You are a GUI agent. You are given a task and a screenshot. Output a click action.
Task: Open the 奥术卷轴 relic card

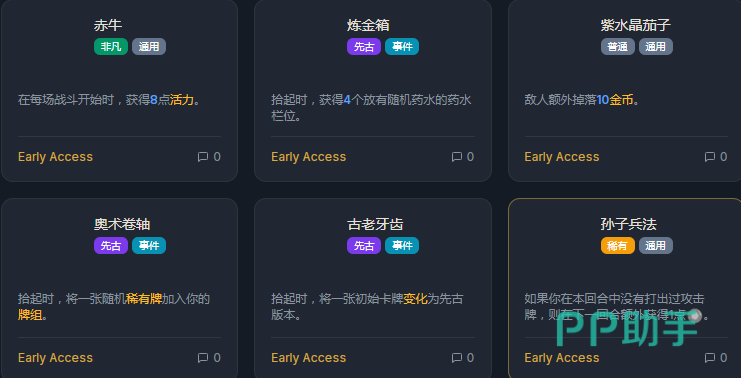[x=120, y=288]
